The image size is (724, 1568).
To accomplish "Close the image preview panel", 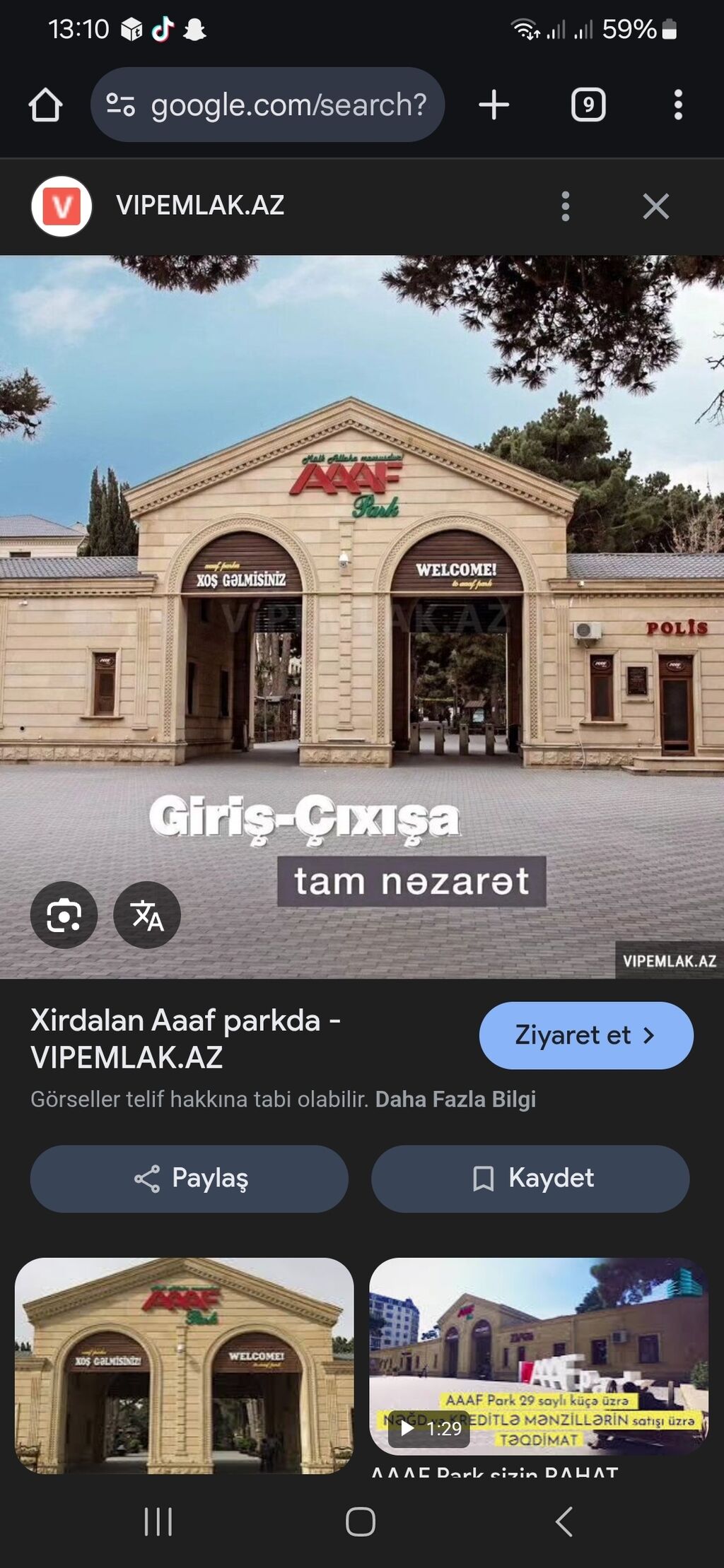I will 655,206.
